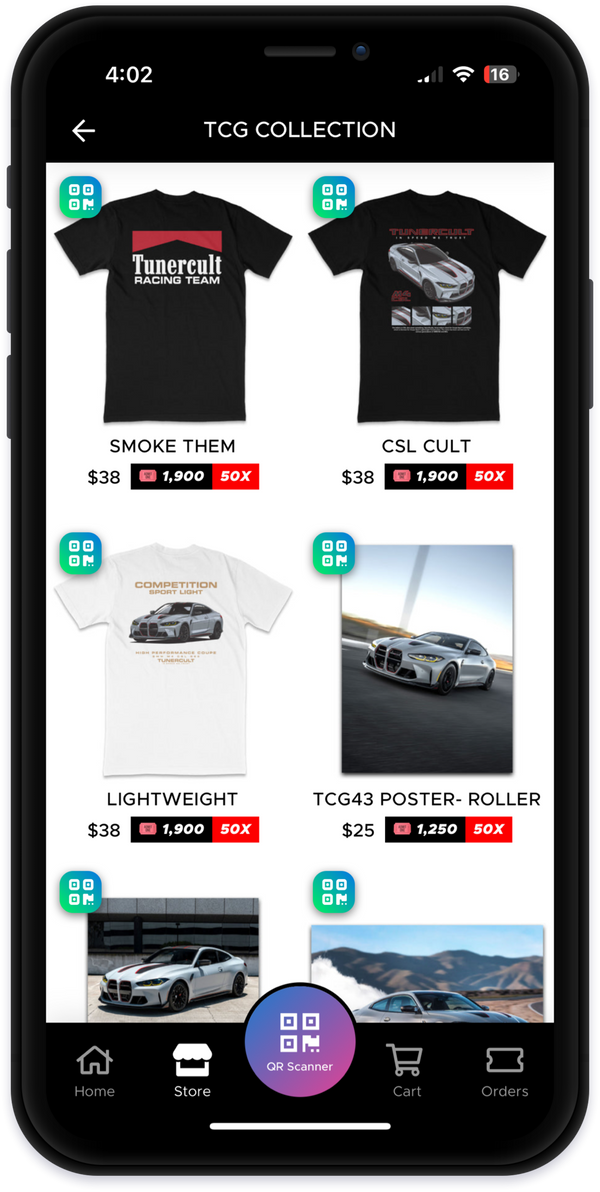Screen dimensions: 600x1192
Task: View the Lightweight t-shirt product
Action: click(x=172, y=660)
